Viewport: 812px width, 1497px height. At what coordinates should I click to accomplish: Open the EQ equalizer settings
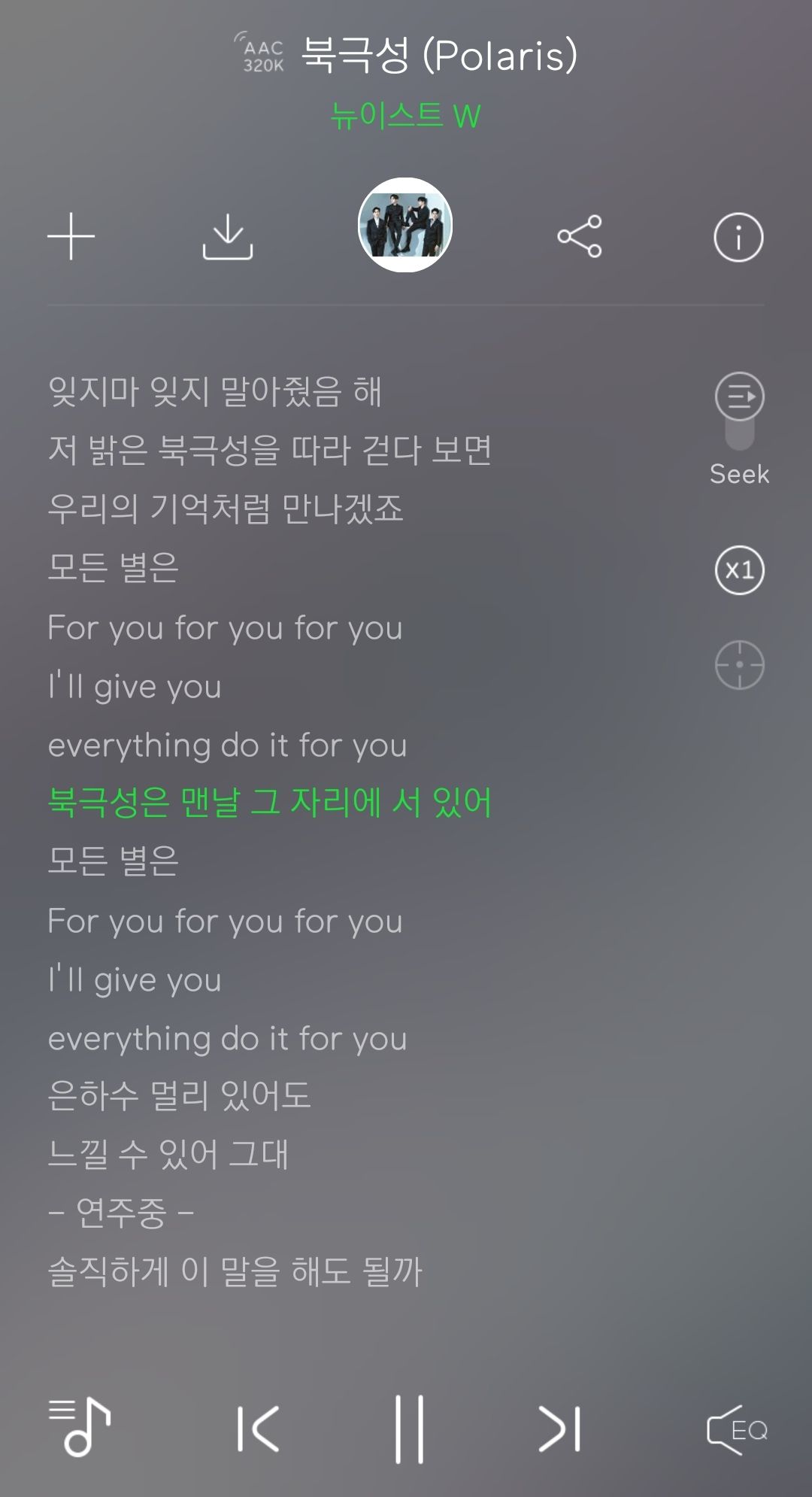[737, 1430]
